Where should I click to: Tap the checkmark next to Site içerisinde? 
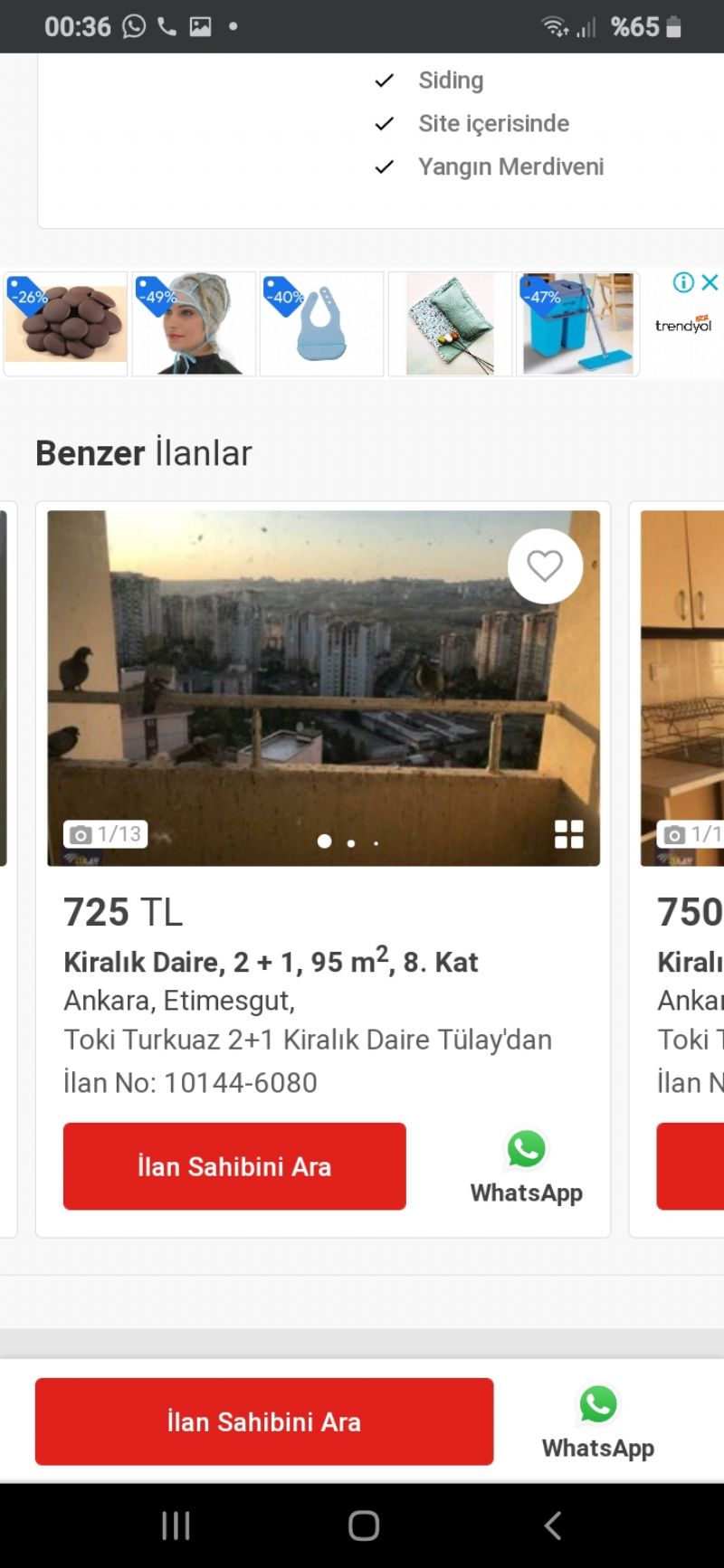click(386, 123)
